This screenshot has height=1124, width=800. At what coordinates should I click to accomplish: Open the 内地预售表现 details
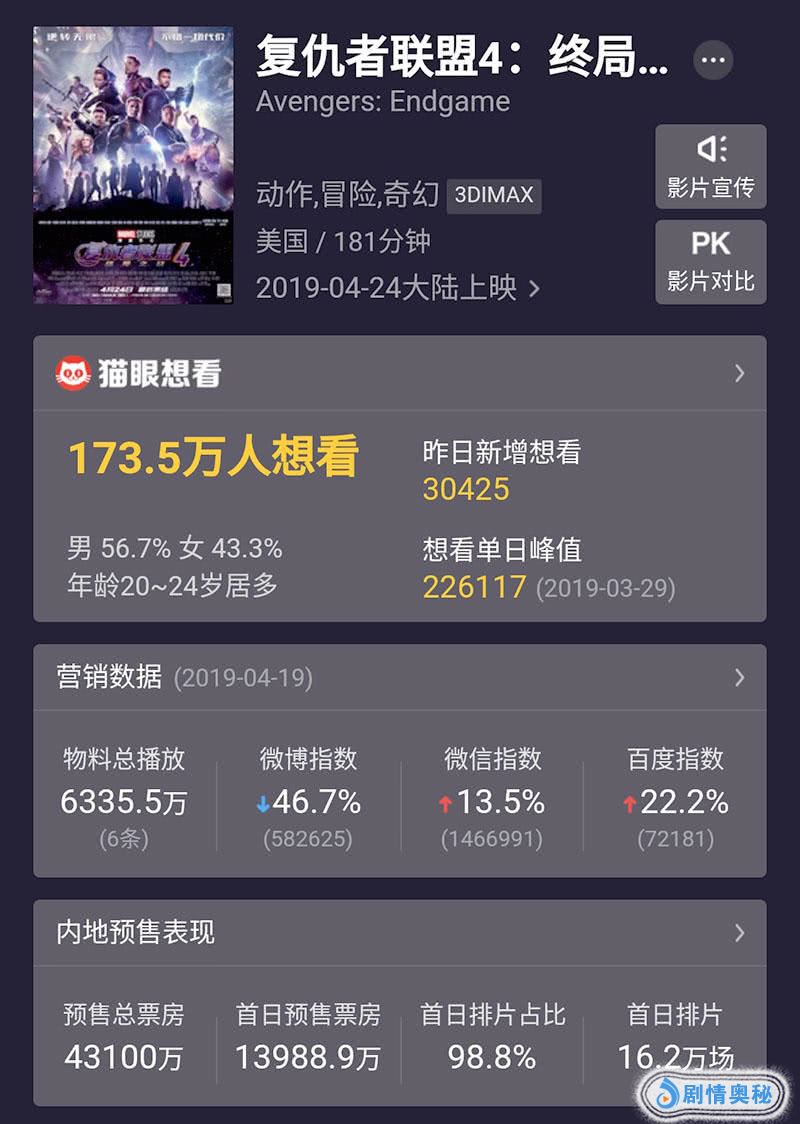[x=739, y=933]
